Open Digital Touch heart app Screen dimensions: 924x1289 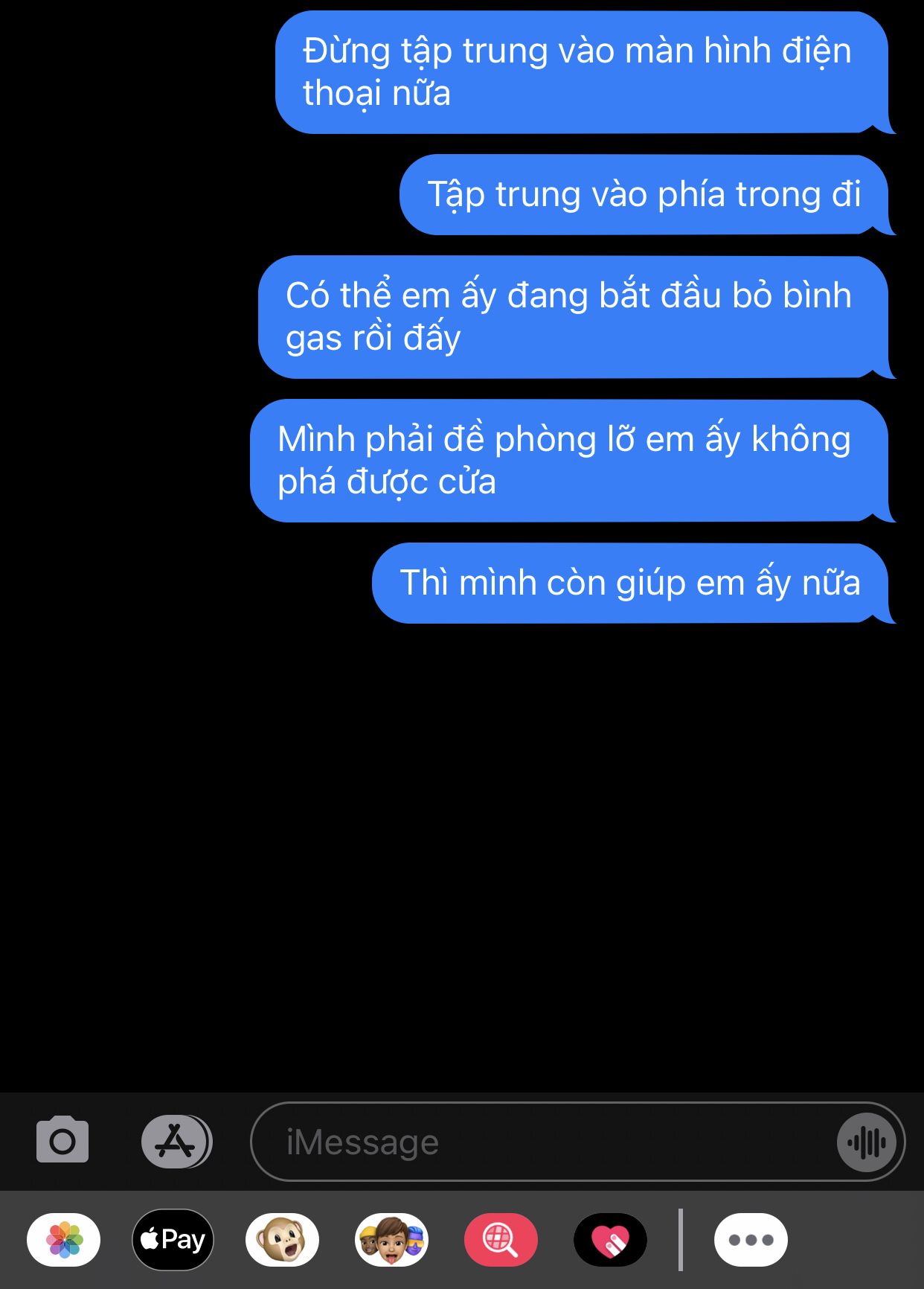click(610, 1240)
